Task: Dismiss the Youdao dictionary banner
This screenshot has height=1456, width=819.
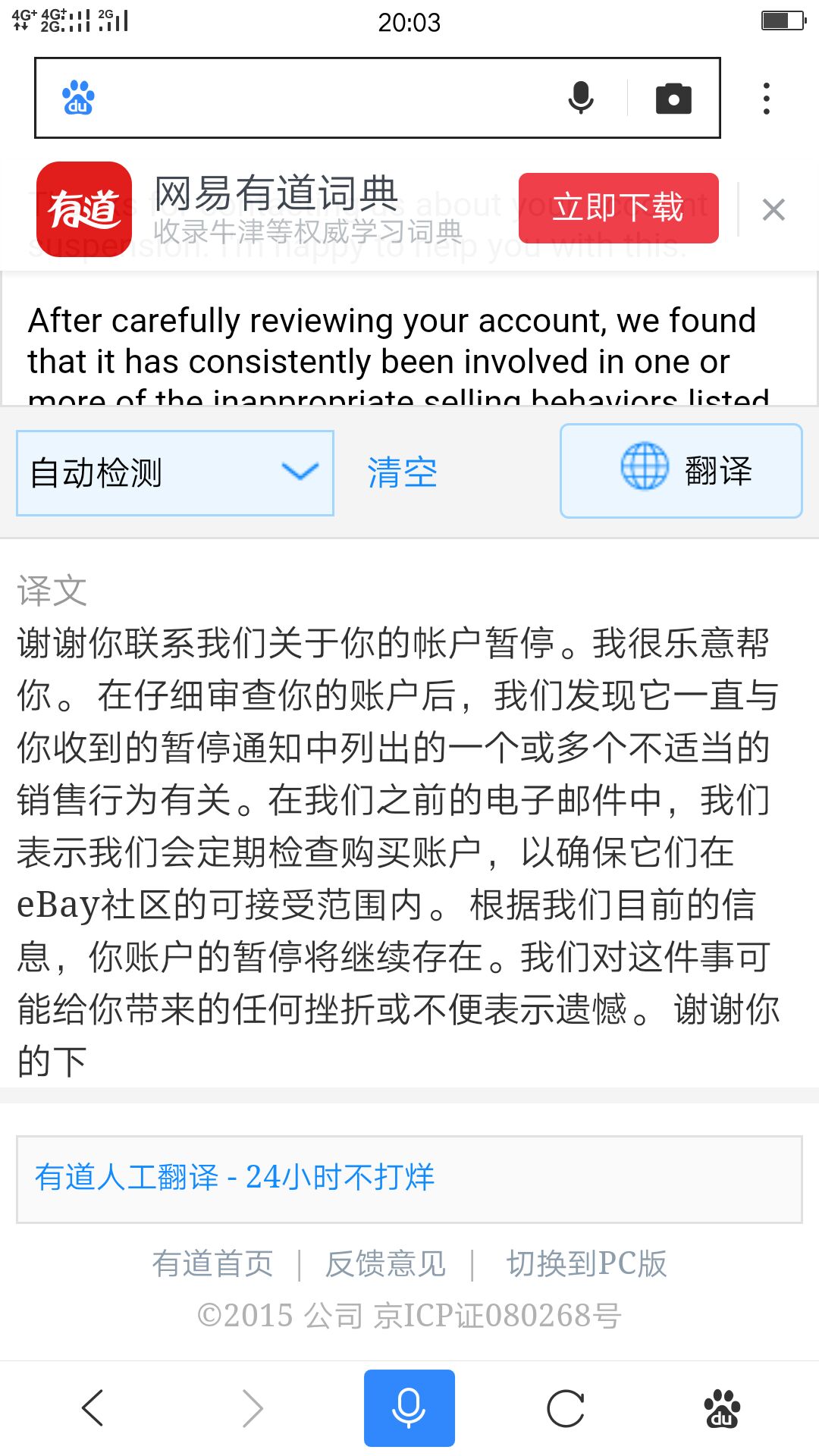Action: (773, 209)
